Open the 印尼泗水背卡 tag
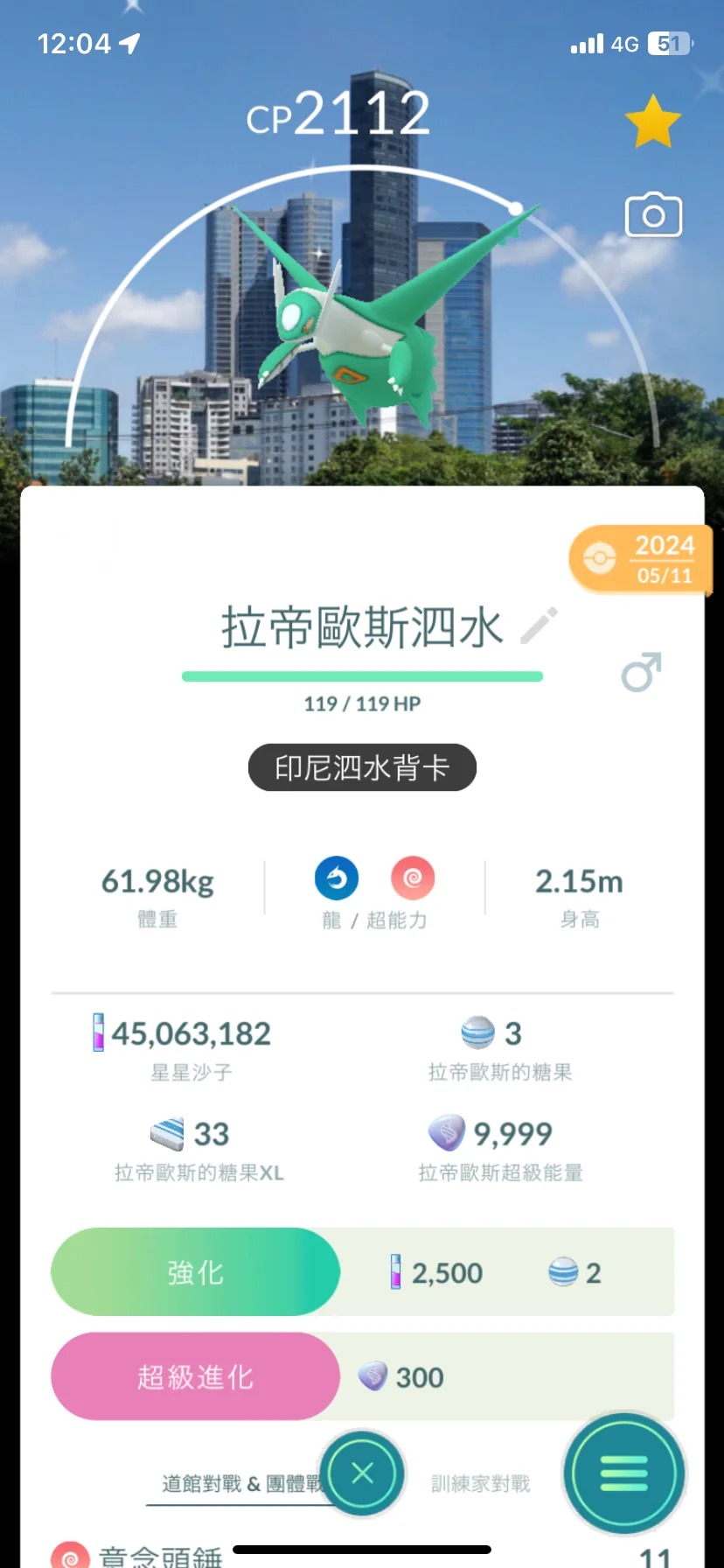This screenshot has height=1568, width=724. tap(362, 767)
